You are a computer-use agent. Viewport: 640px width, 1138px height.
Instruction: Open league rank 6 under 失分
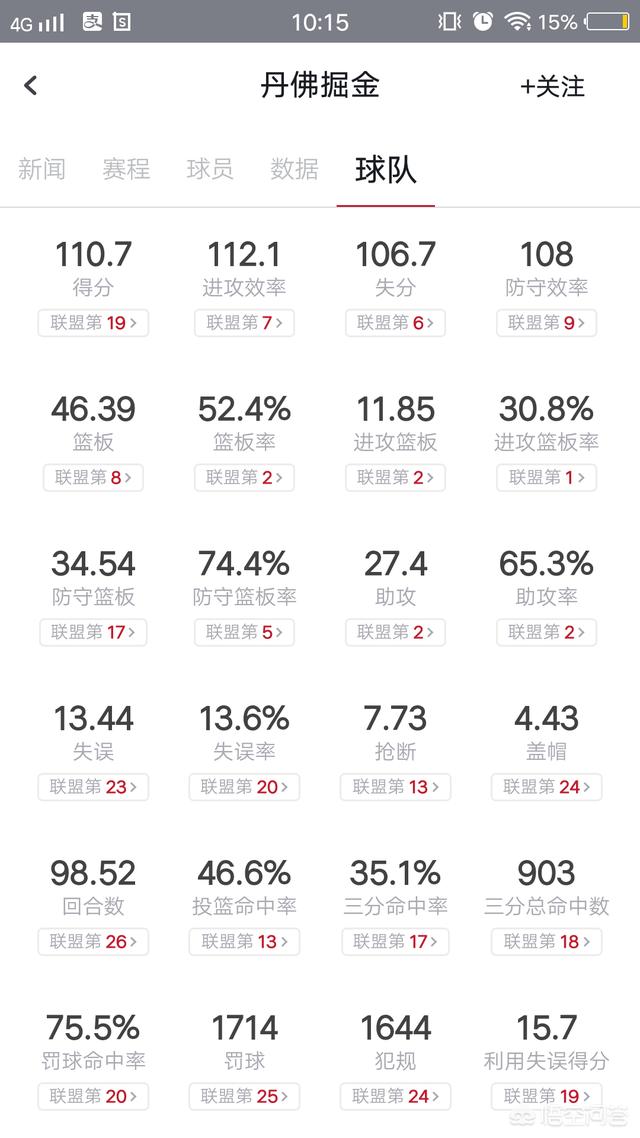(395, 323)
